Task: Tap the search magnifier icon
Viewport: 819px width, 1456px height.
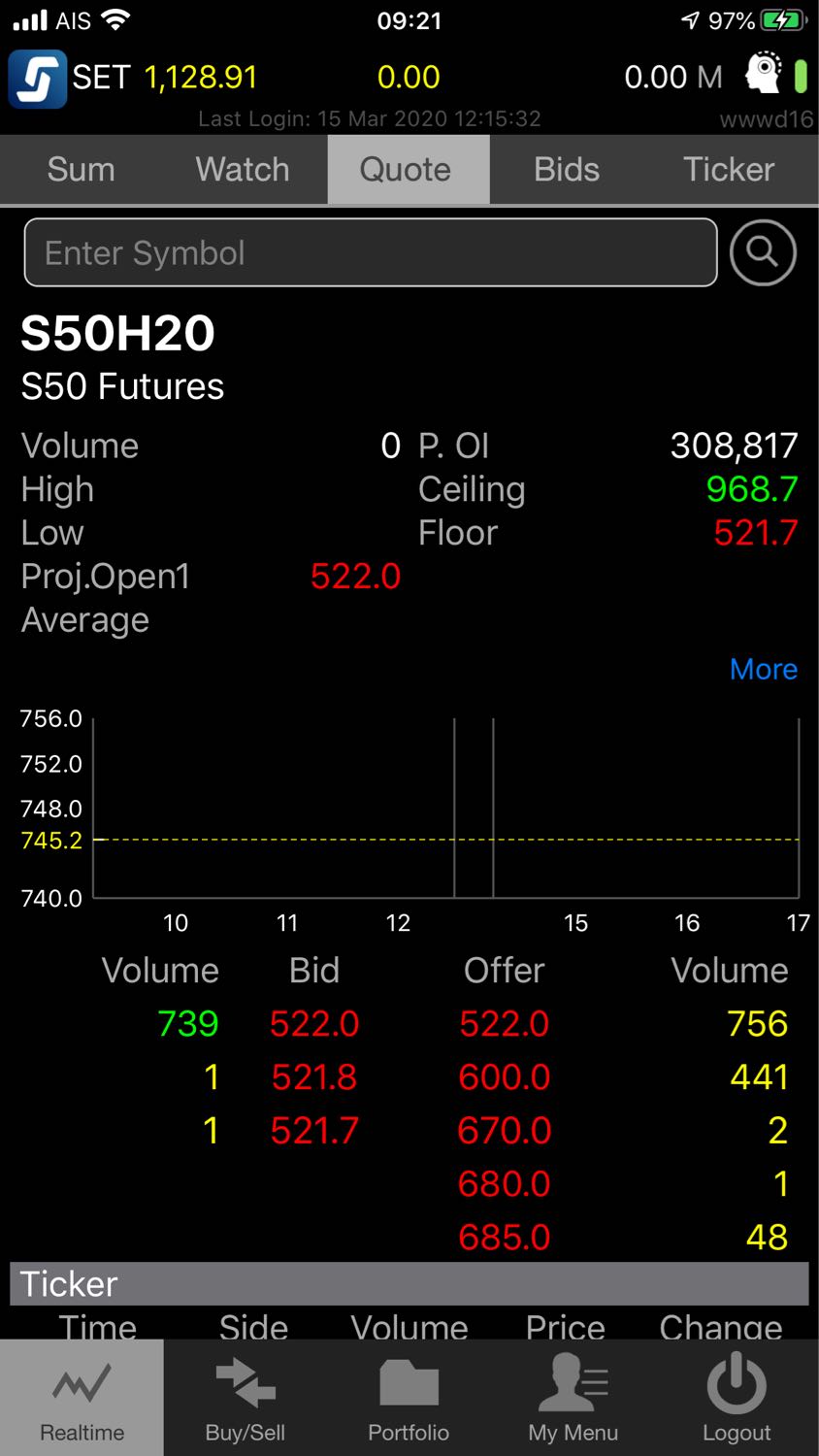Action: [763, 252]
